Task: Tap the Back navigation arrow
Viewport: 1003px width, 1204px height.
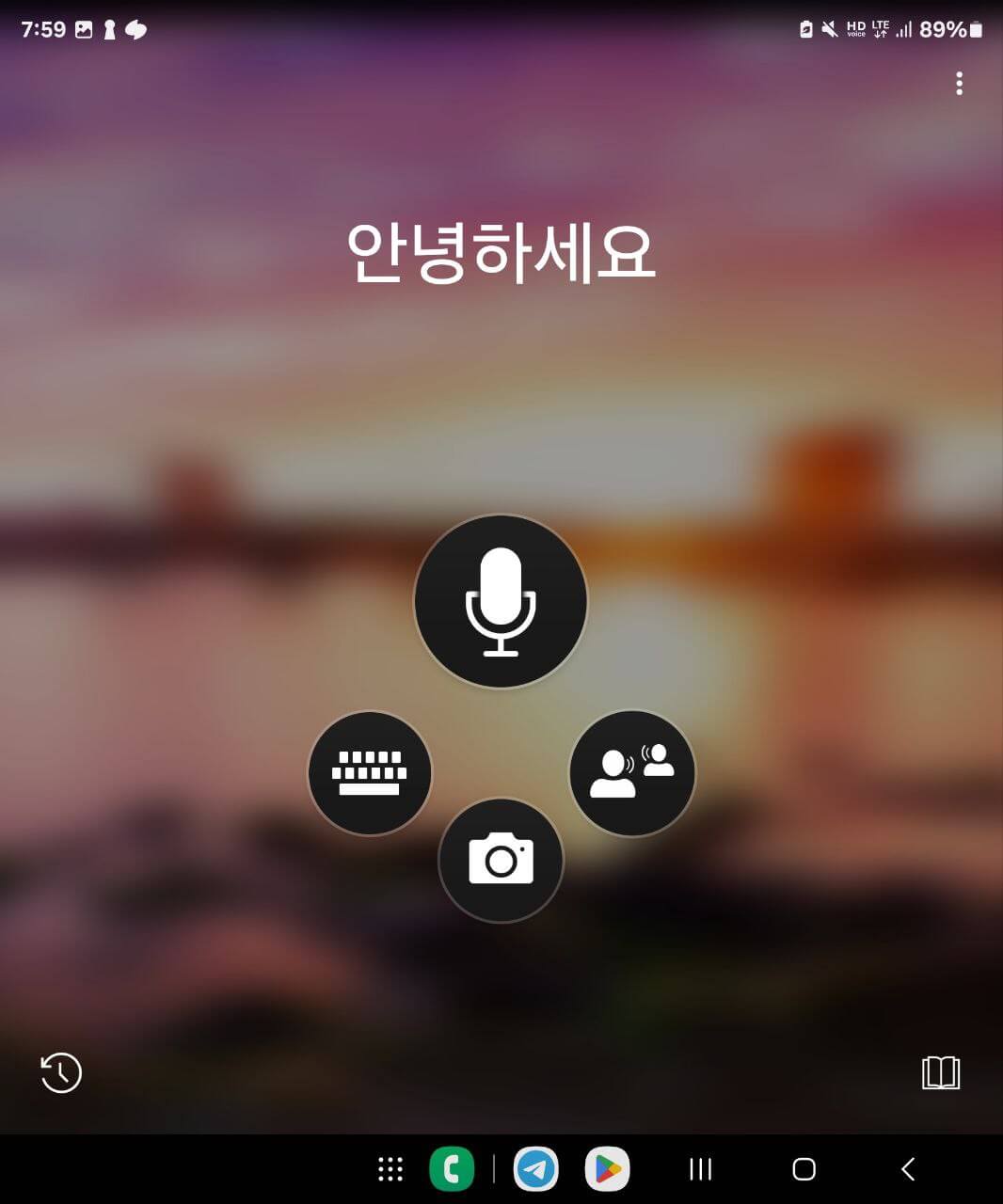Action: [x=906, y=1170]
